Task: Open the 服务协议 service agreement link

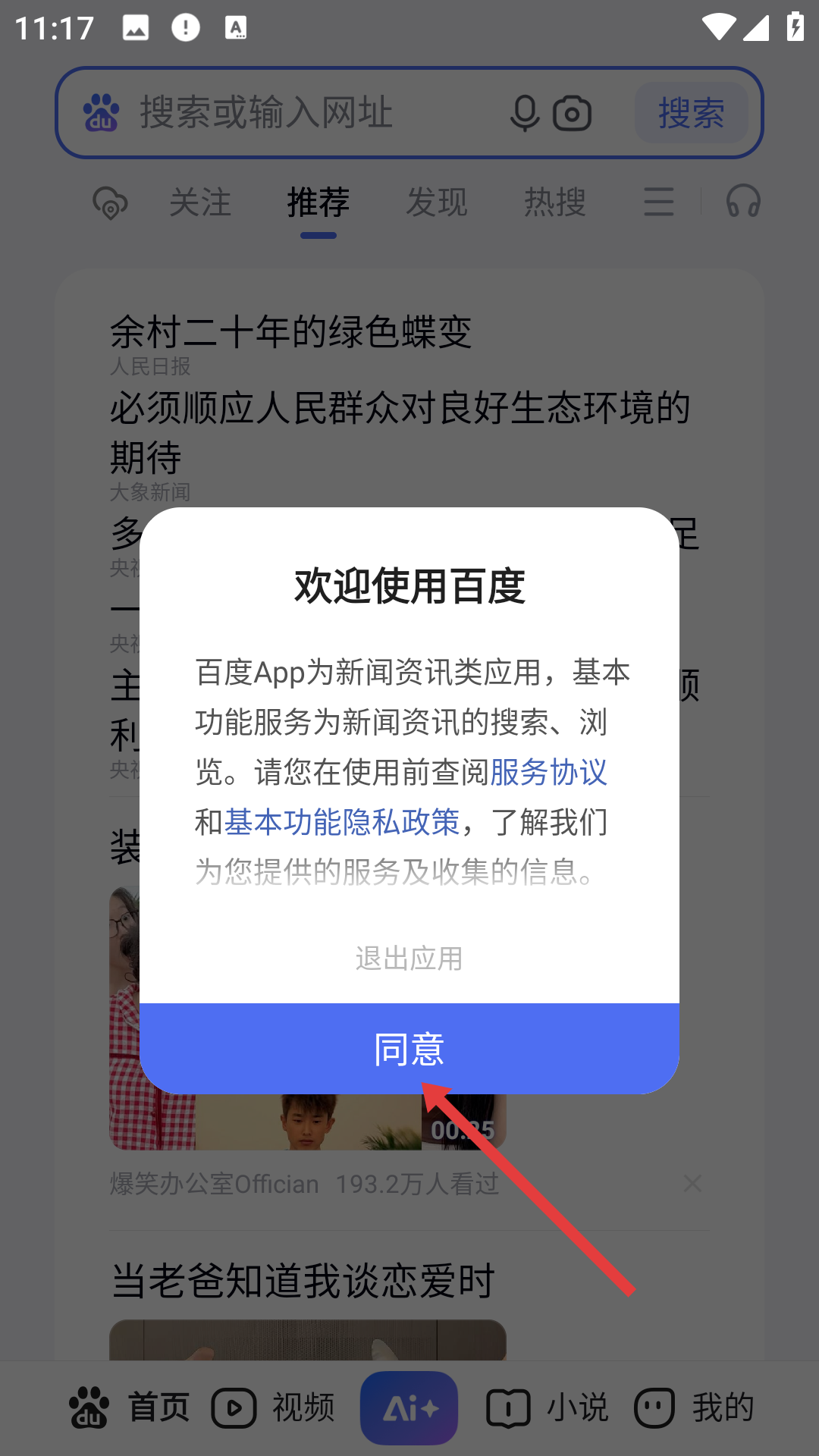Action: (x=549, y=773)
